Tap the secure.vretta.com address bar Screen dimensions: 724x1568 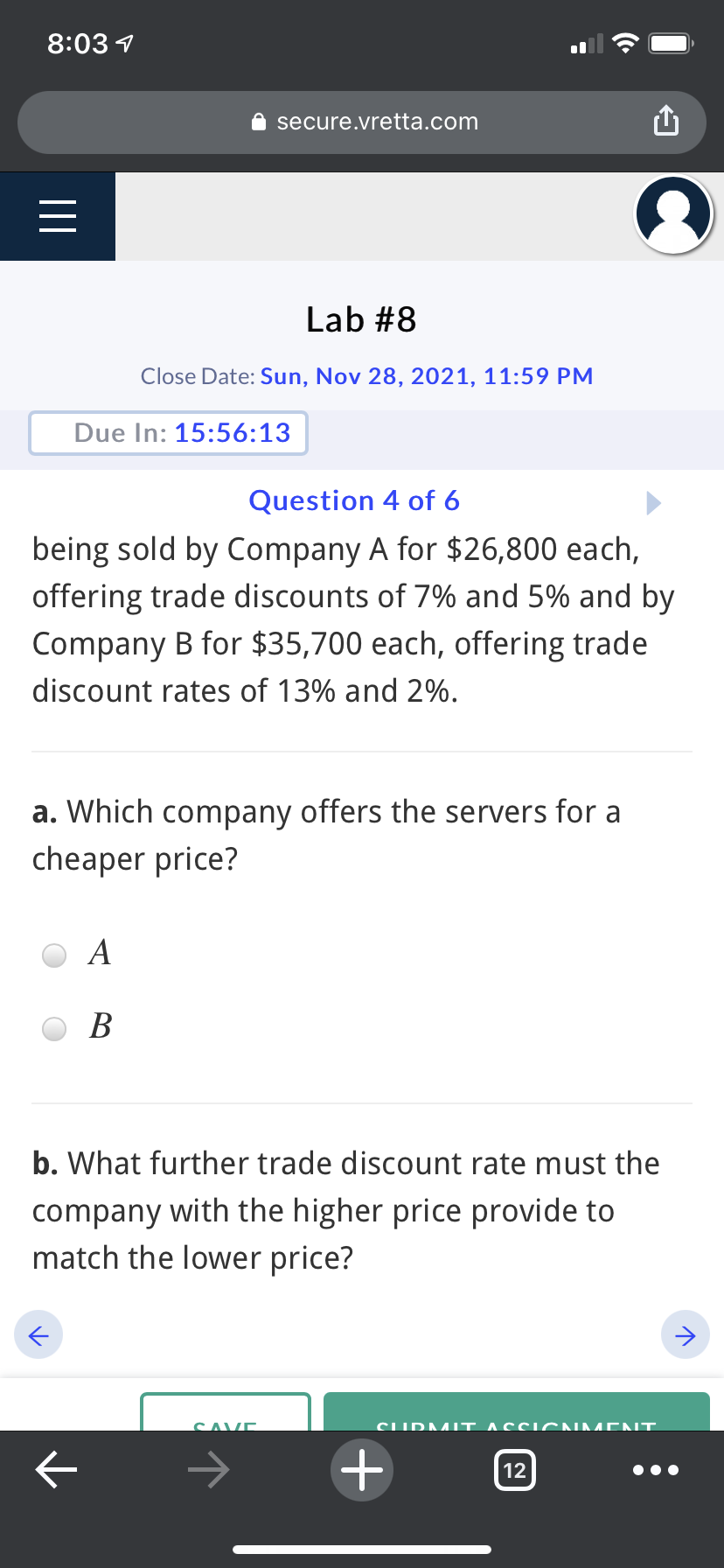[362, 122]
